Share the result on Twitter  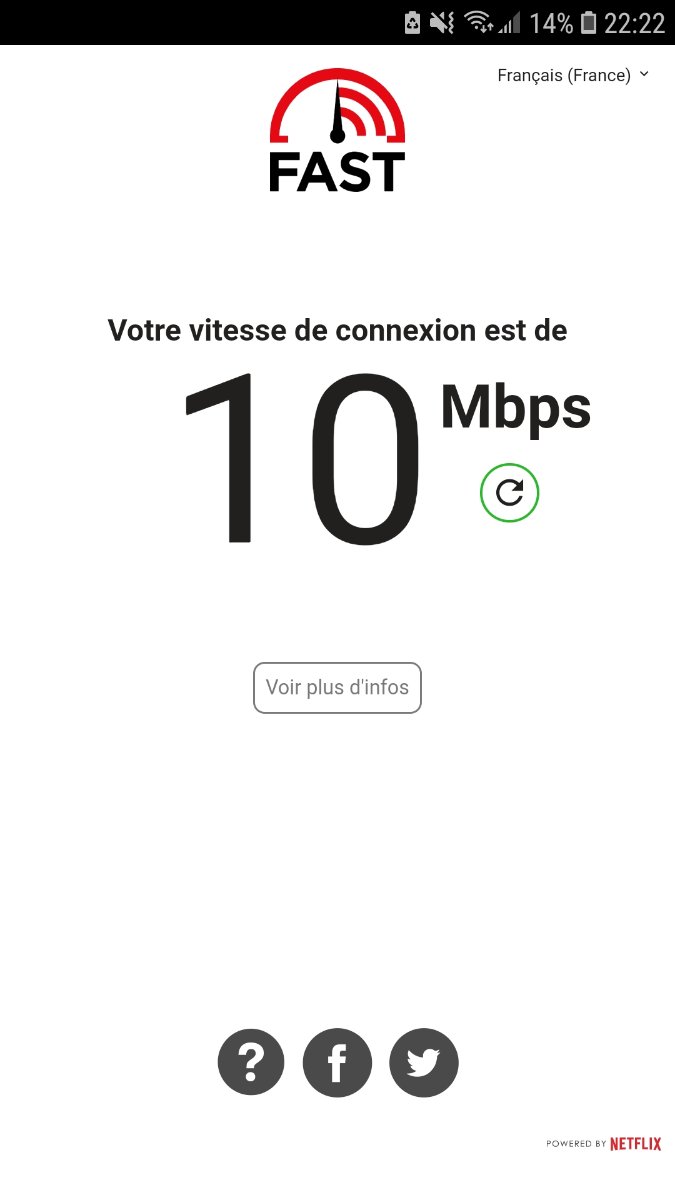click(x=424, y=1063)
